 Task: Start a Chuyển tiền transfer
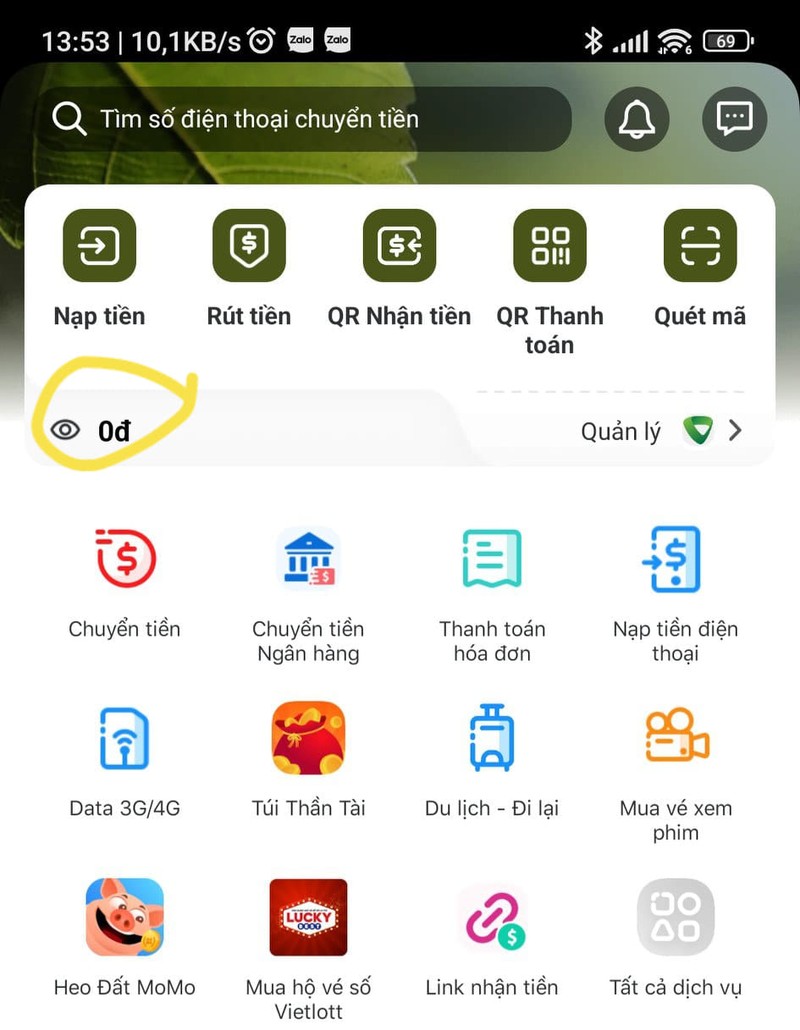point(125,560)
